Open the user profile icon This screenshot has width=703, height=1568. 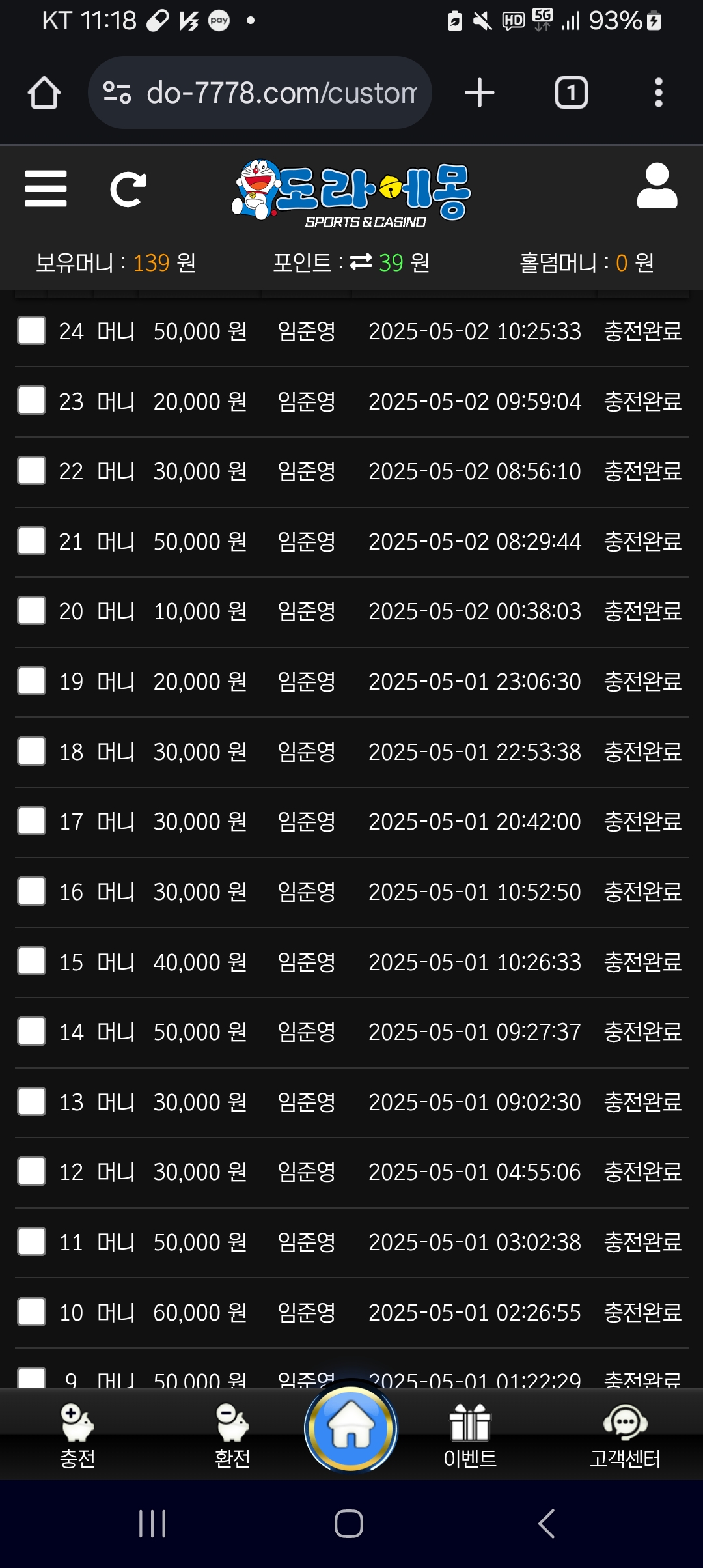[657, 186]
